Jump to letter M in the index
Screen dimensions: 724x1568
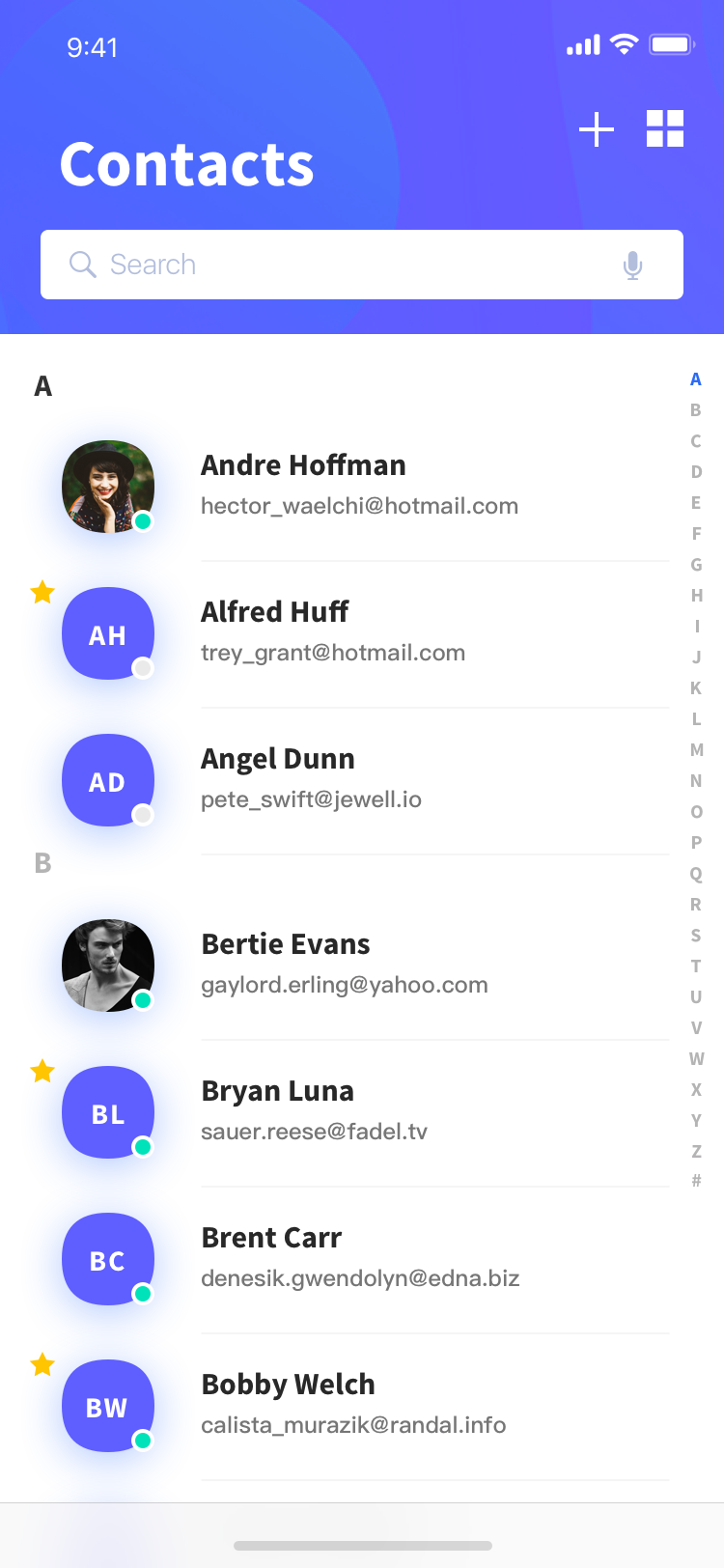(x=696, y=750)
